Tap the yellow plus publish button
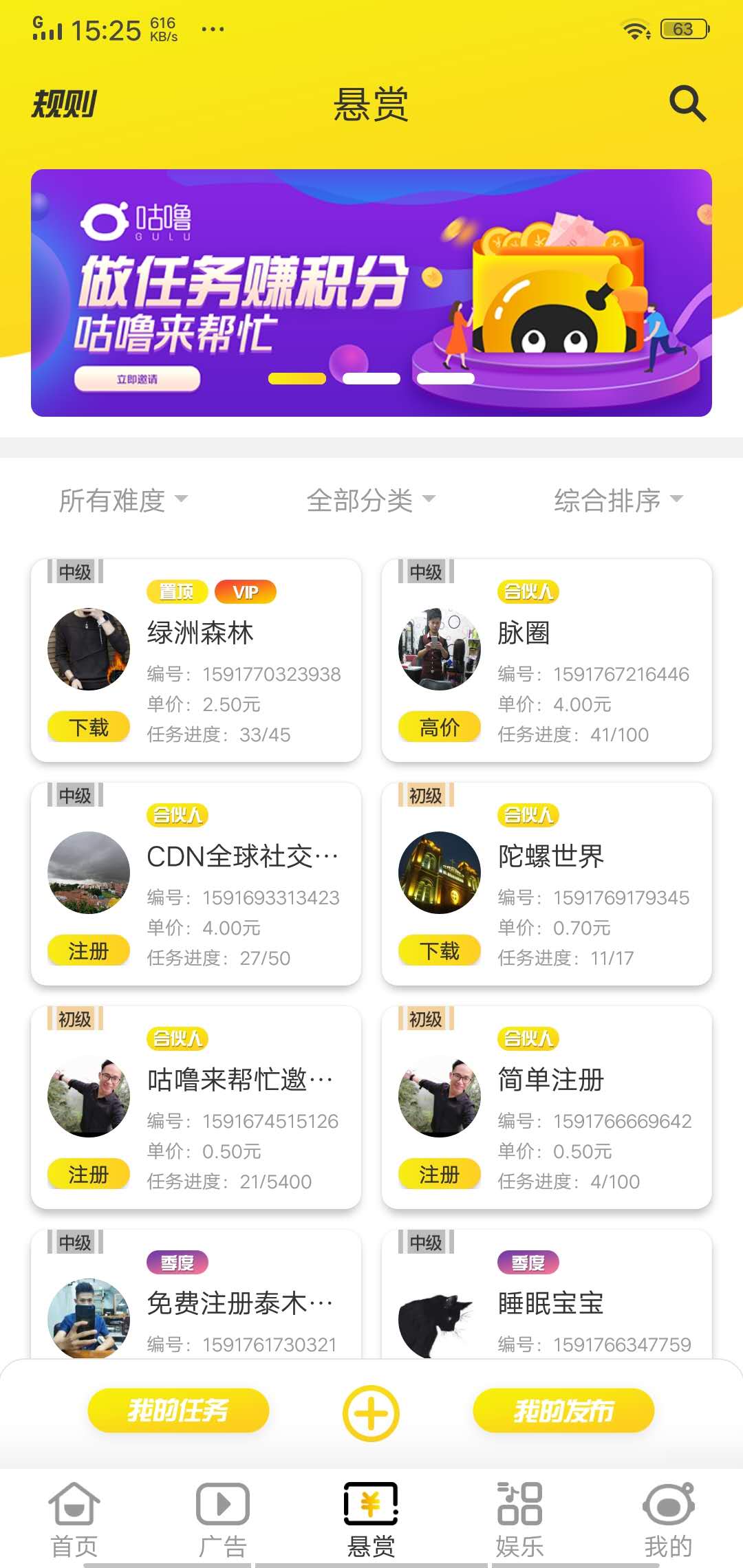Image resolution: width=743 pixels, height=1568 pixels. 370,1412
